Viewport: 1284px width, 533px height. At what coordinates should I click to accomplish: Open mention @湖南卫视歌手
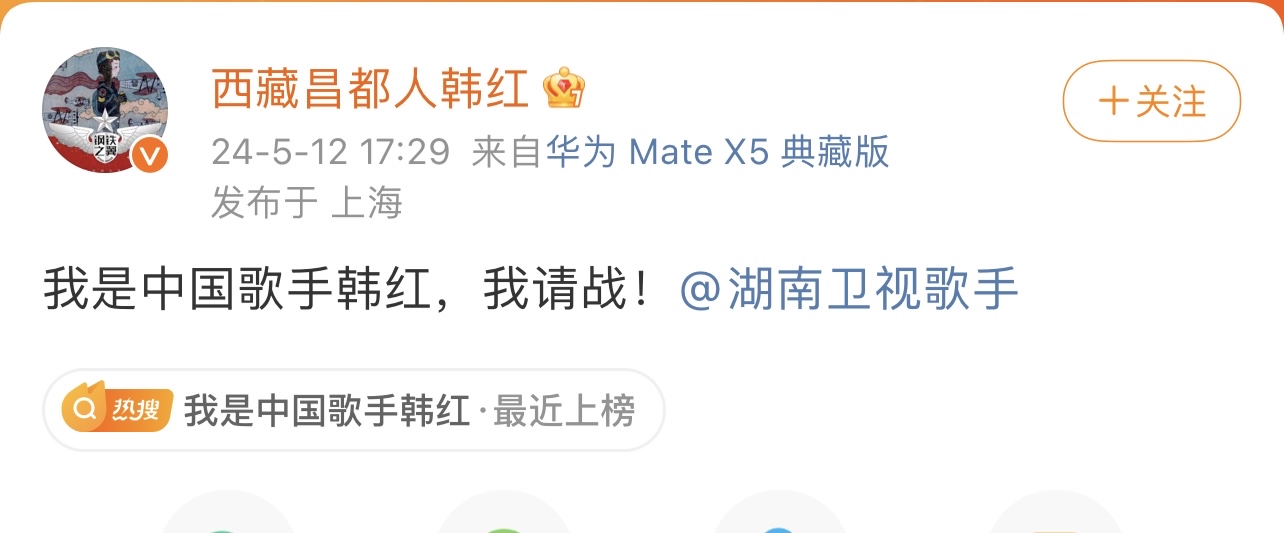point(848,291)
